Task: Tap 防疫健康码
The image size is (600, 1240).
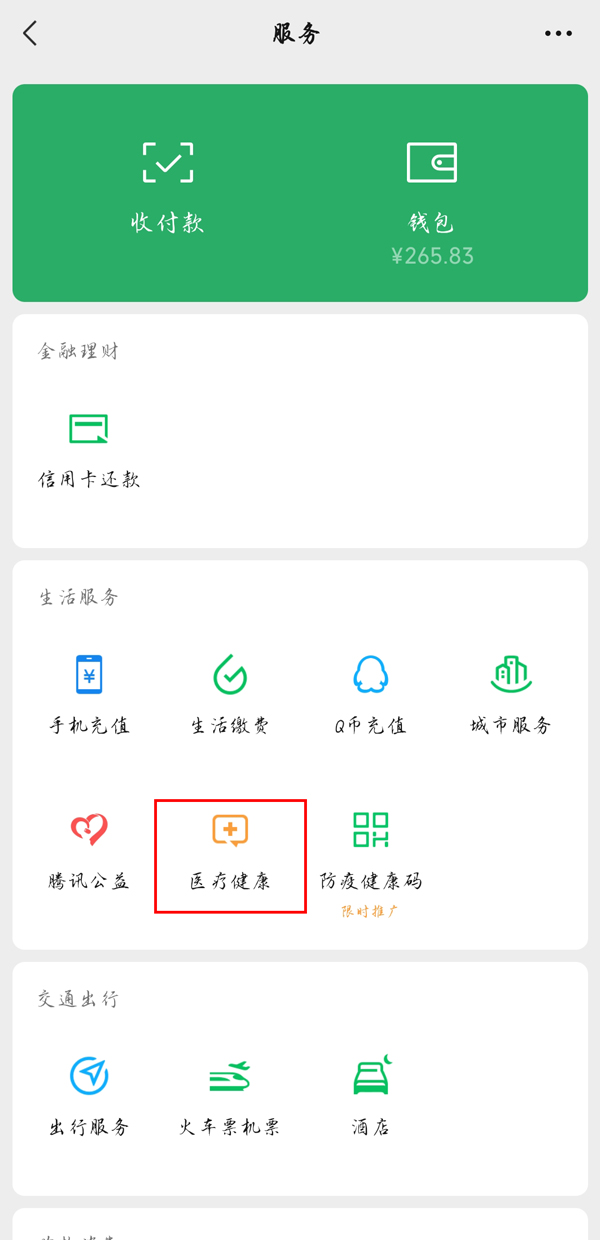Action: pos(370,852)
